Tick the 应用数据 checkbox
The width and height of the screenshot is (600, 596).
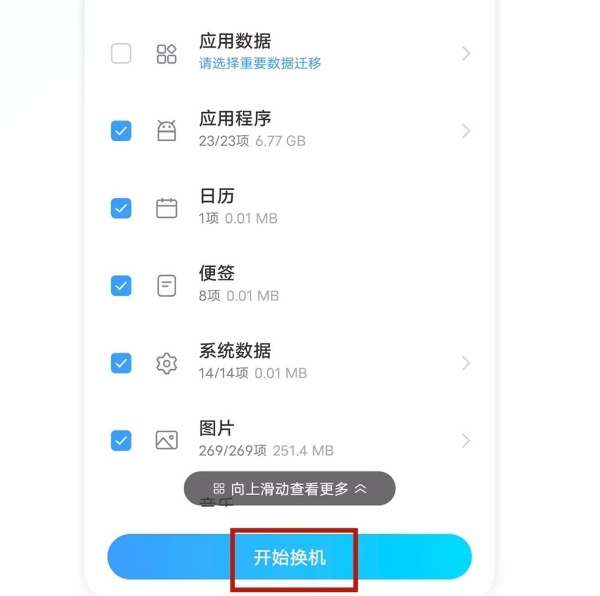tap(121, 53)
